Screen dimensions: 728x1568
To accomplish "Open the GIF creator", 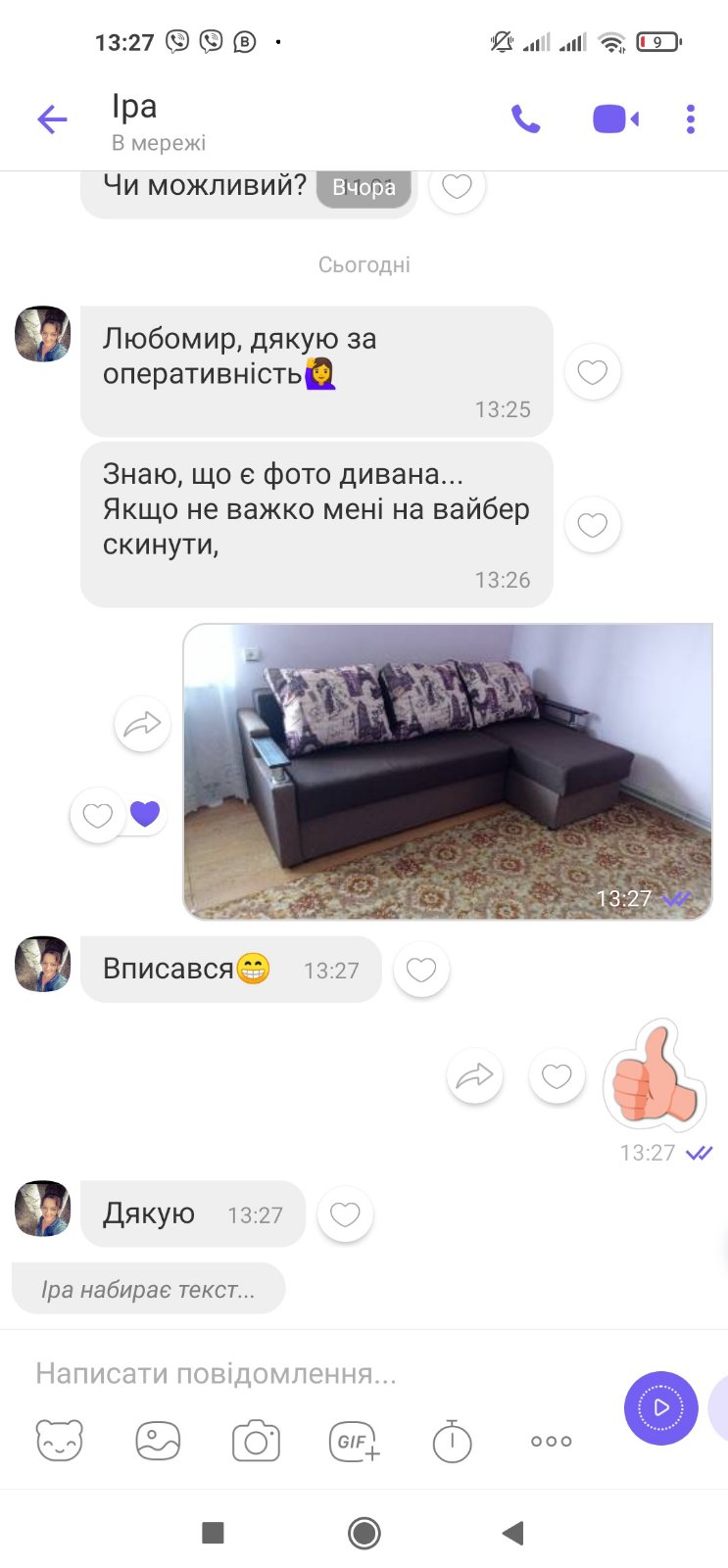I will [354, 1441].
